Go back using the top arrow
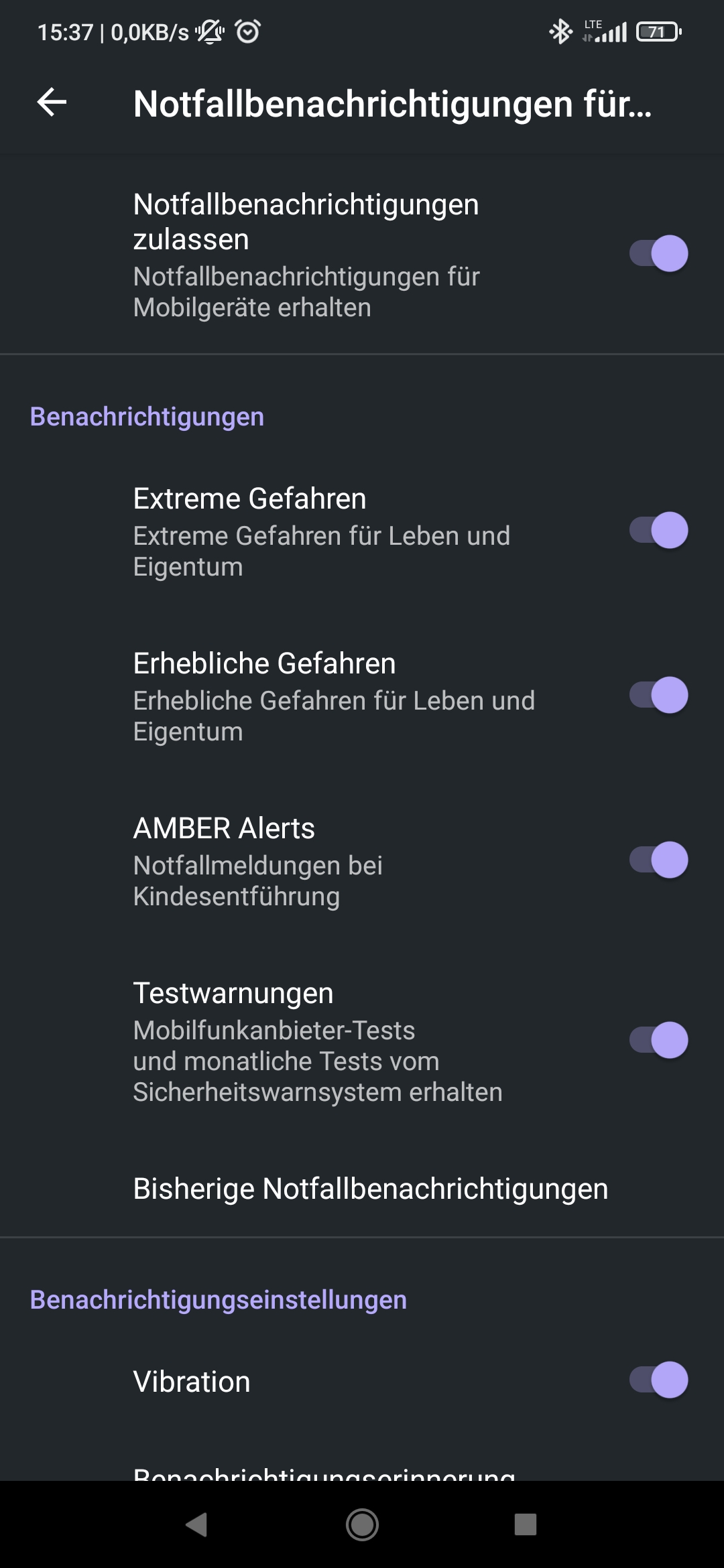Image resolution: width=724 pixels, height=1568 pixels. [52, 103]
